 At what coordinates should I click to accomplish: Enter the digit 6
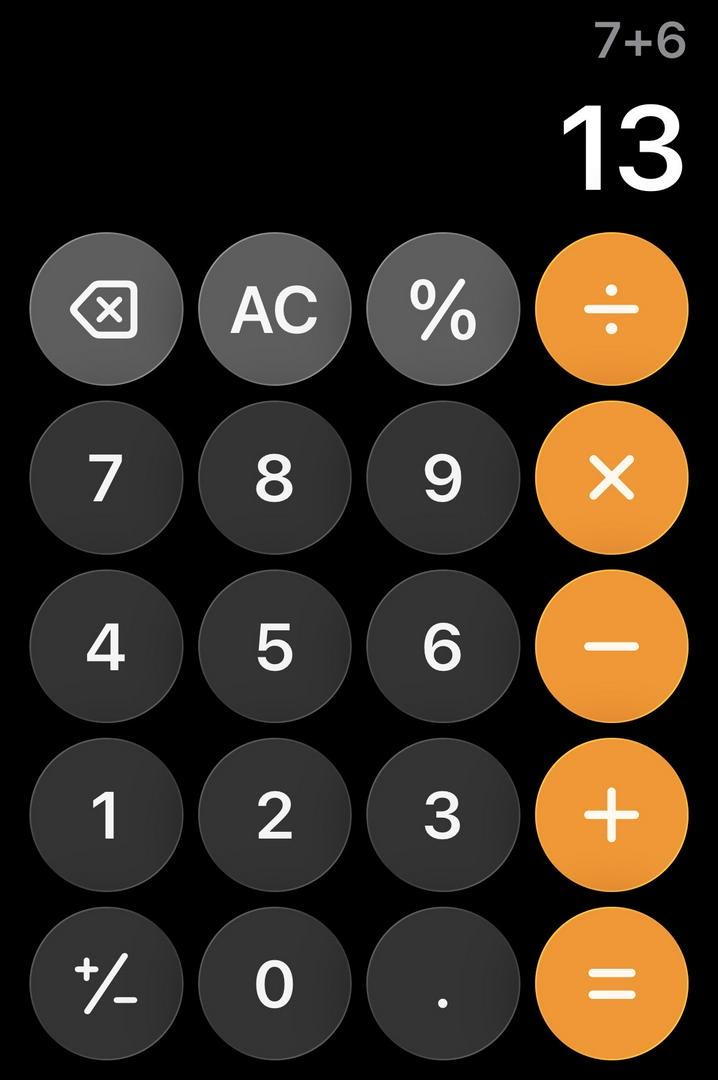(443, 647)
